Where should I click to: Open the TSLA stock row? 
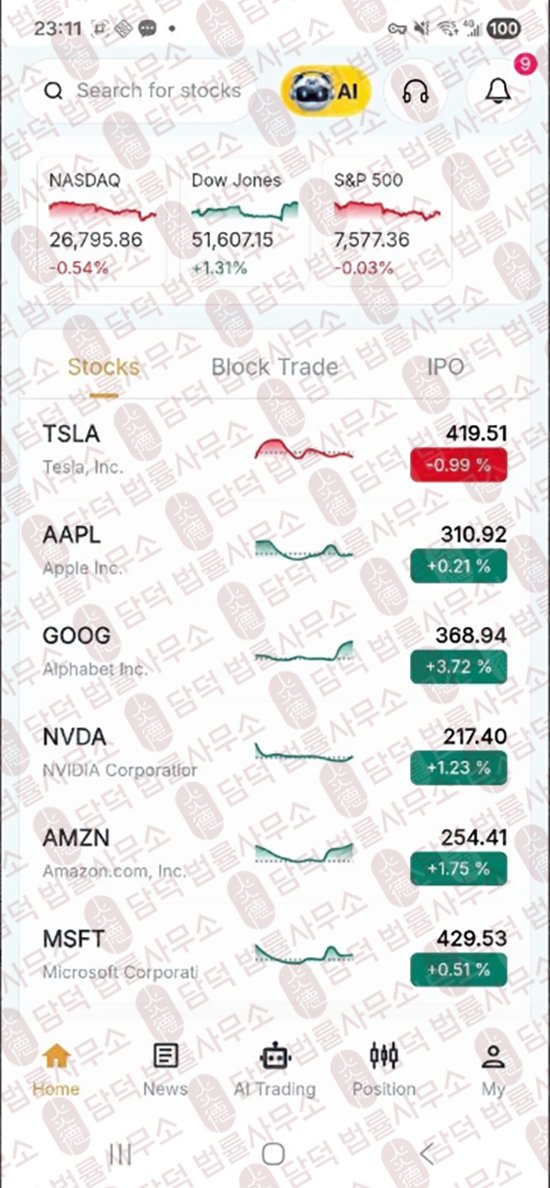[275, 452]
